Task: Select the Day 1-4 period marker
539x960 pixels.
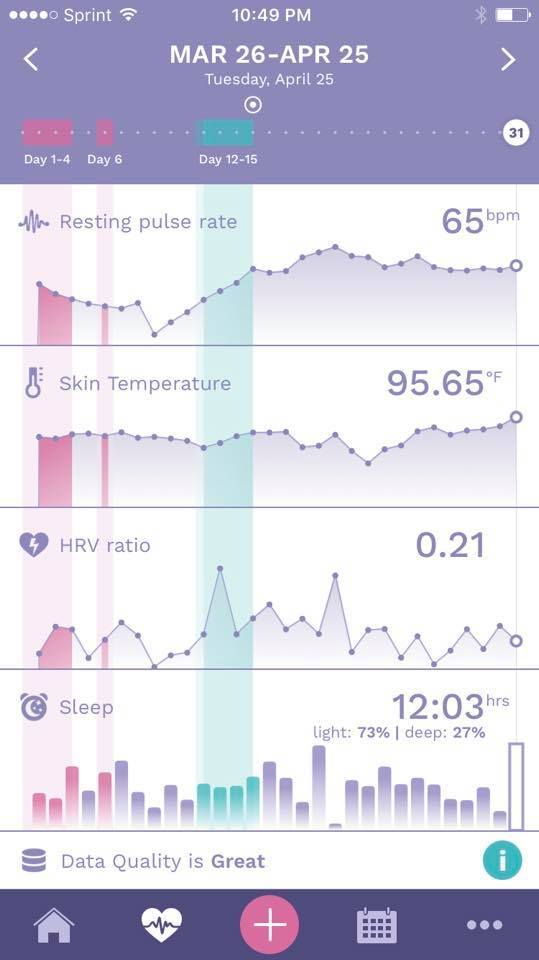Action: [x=47, y=132]
